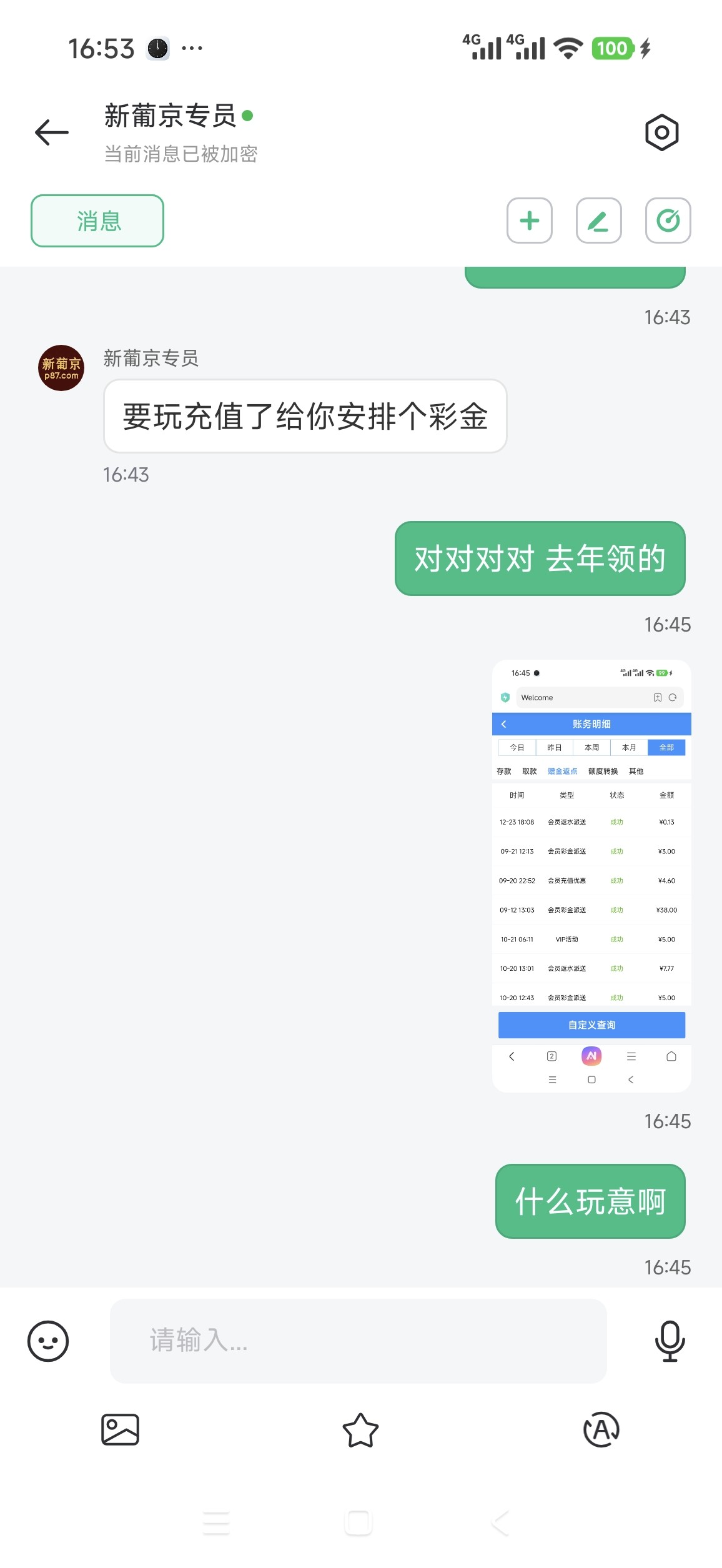Open 新葡京专员's avatar
722x1568 pixels.
[x=61, y=368]
